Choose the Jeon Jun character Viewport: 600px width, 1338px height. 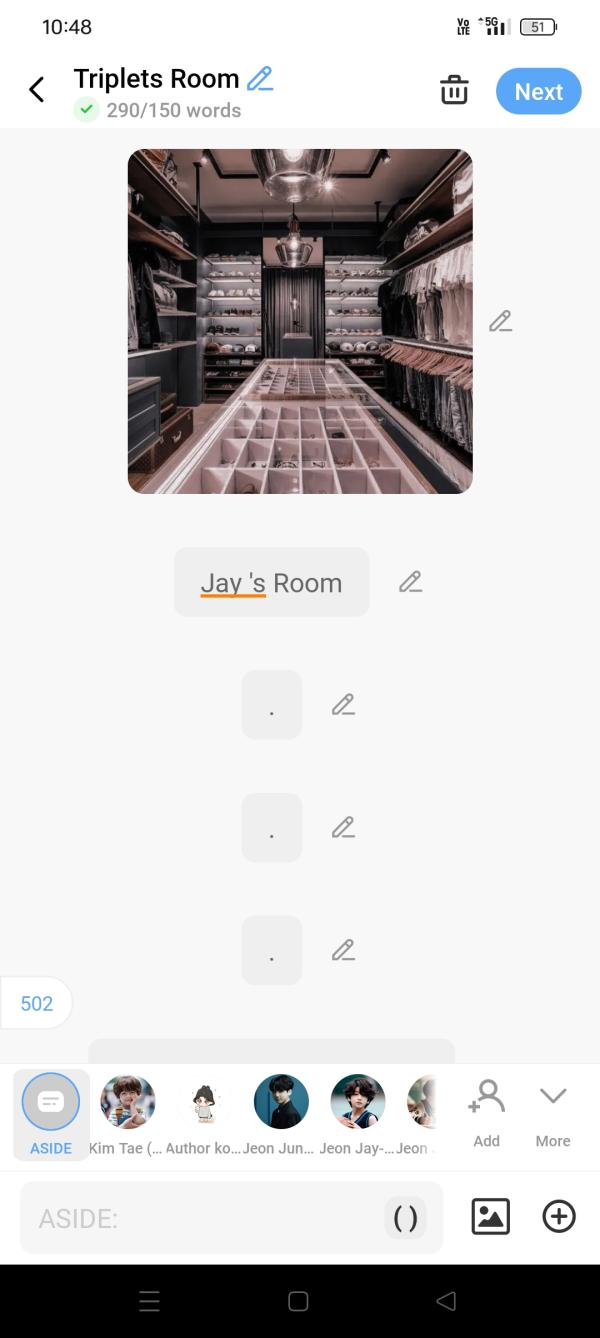tap(281, 1104)
